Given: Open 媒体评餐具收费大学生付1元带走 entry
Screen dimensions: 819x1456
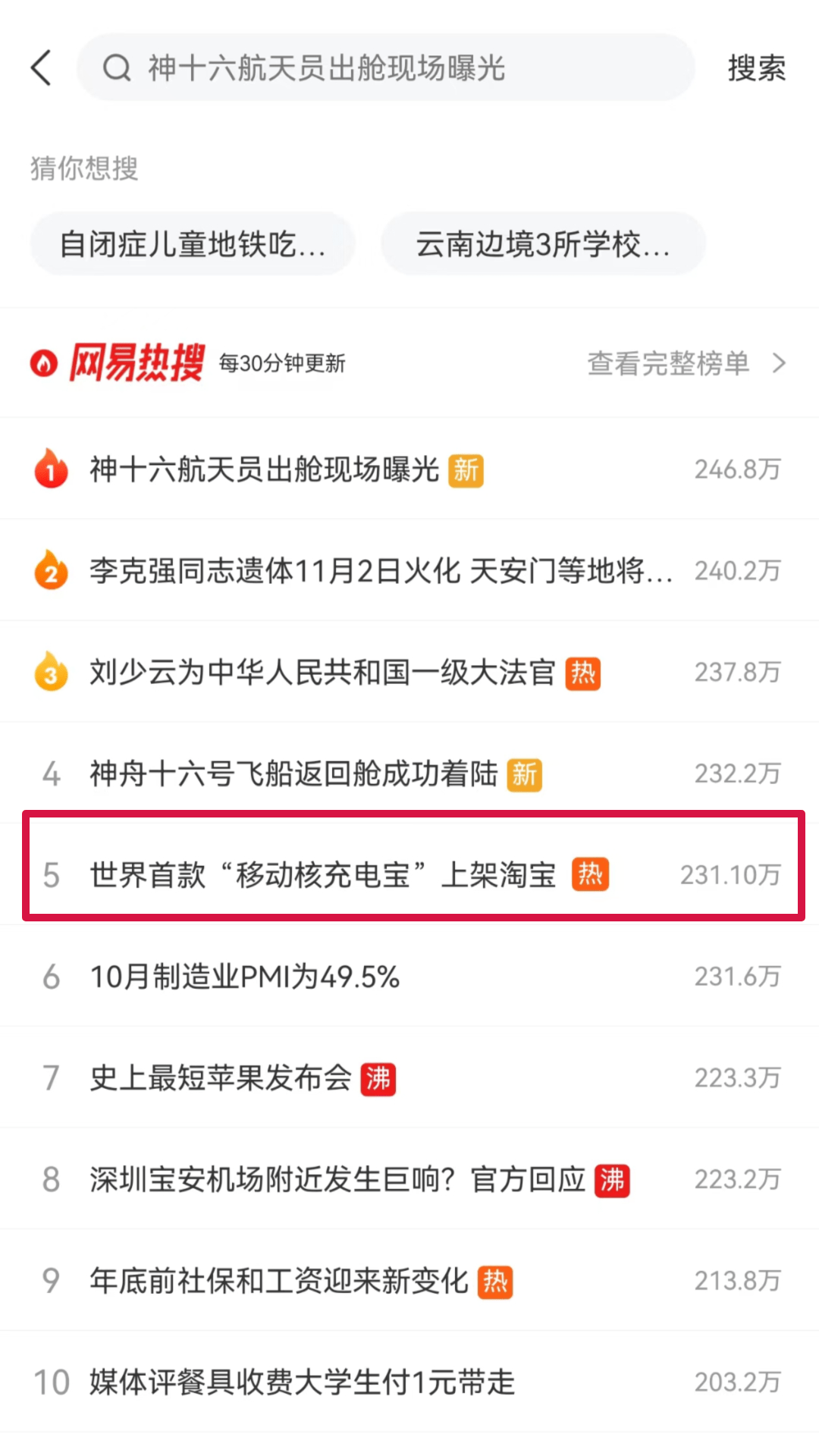Looking at the screenshot, I should pyautogui.click(x=302, y=1382).
